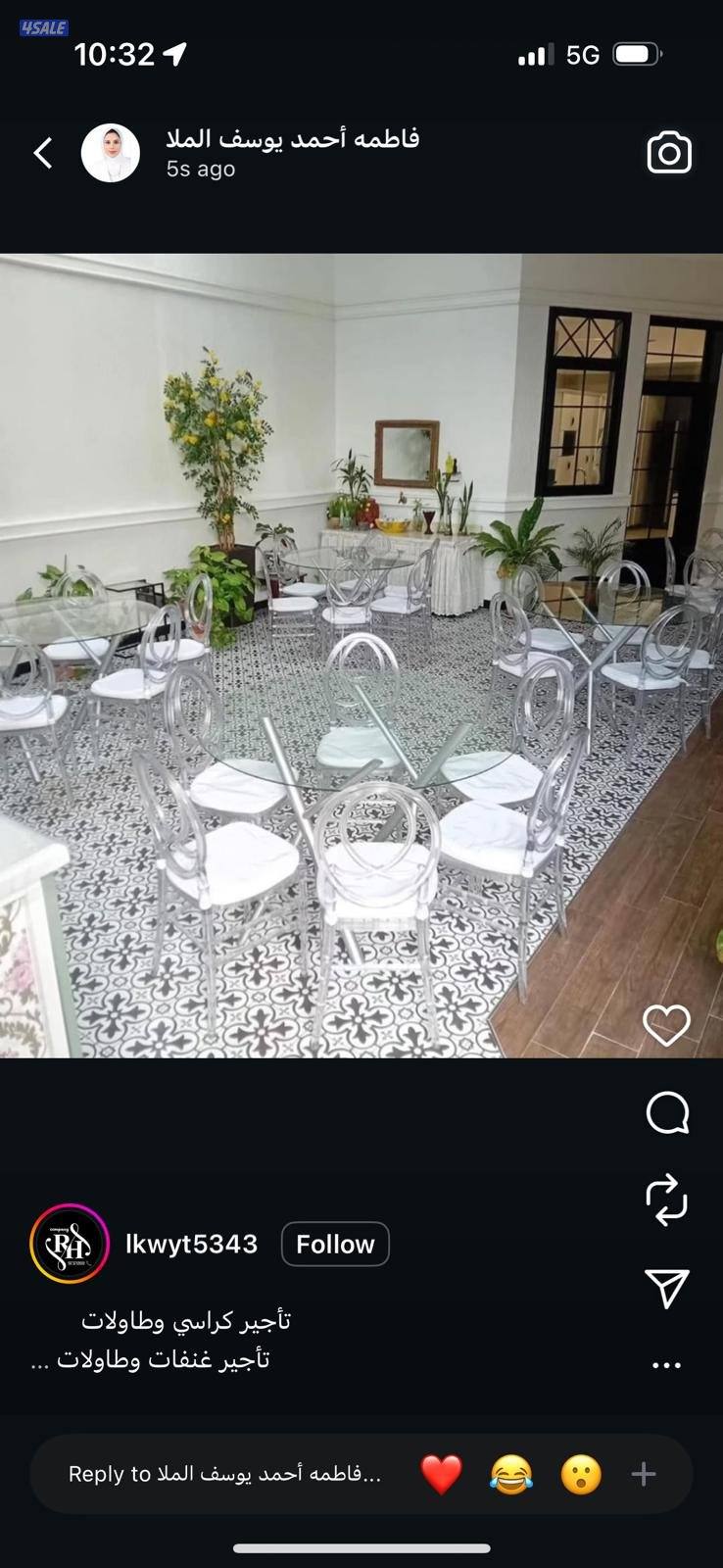Share the reel with the paper plane

point(667,1288)
